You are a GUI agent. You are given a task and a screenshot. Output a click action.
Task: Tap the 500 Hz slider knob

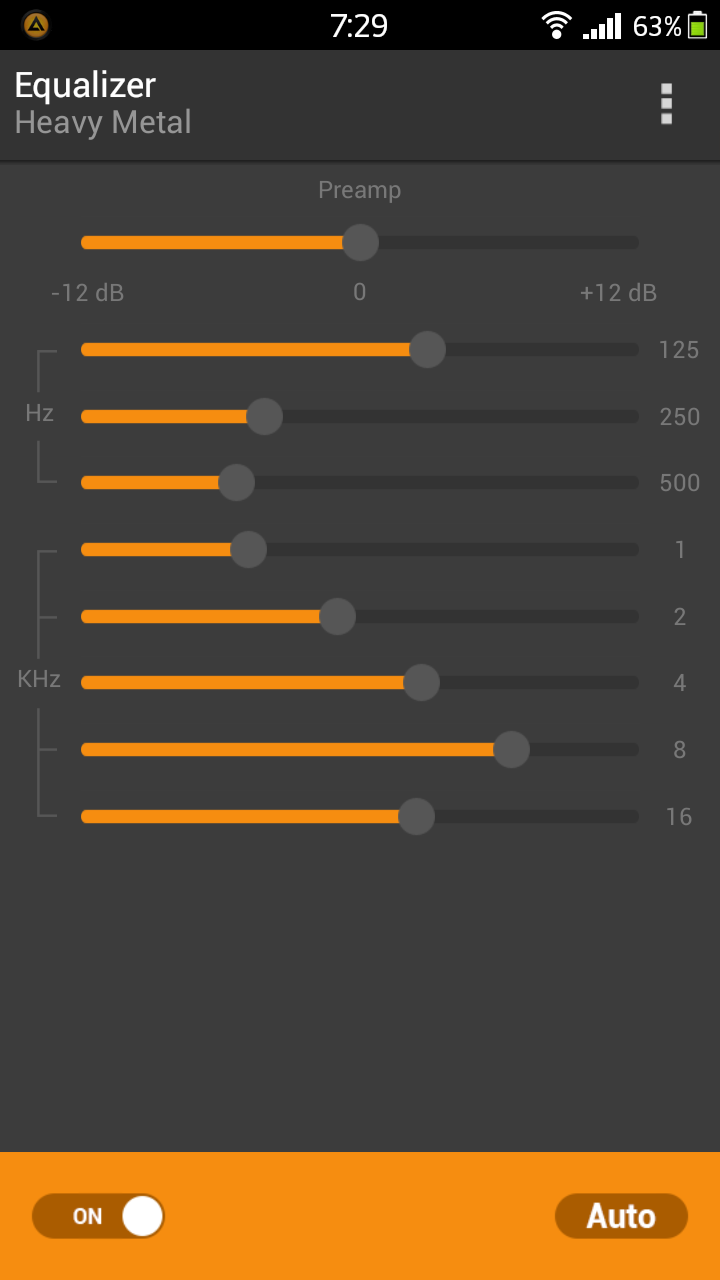tap(236, 482)
